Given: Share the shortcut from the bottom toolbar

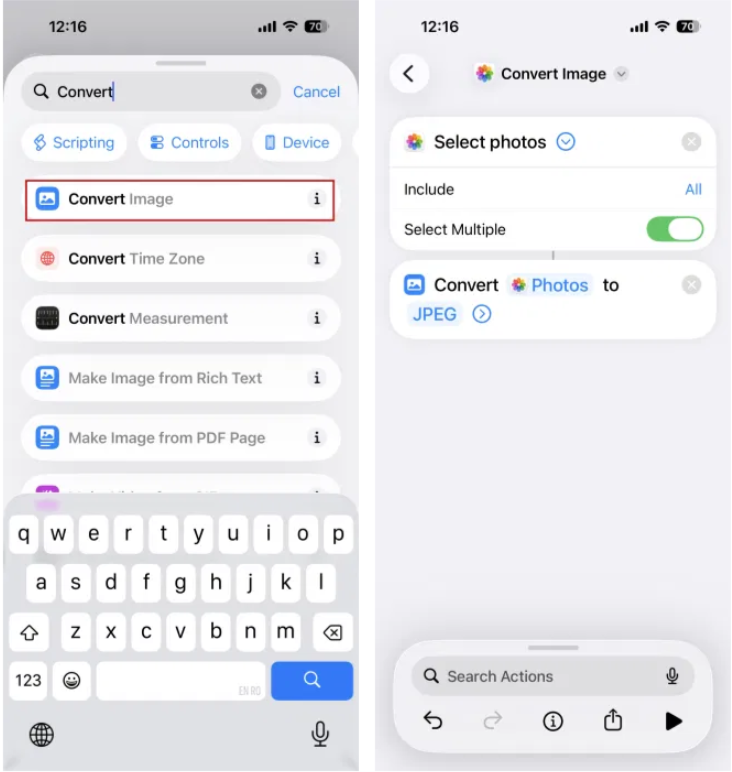Looking at the screenshot, I should click(x=613, y=720).
